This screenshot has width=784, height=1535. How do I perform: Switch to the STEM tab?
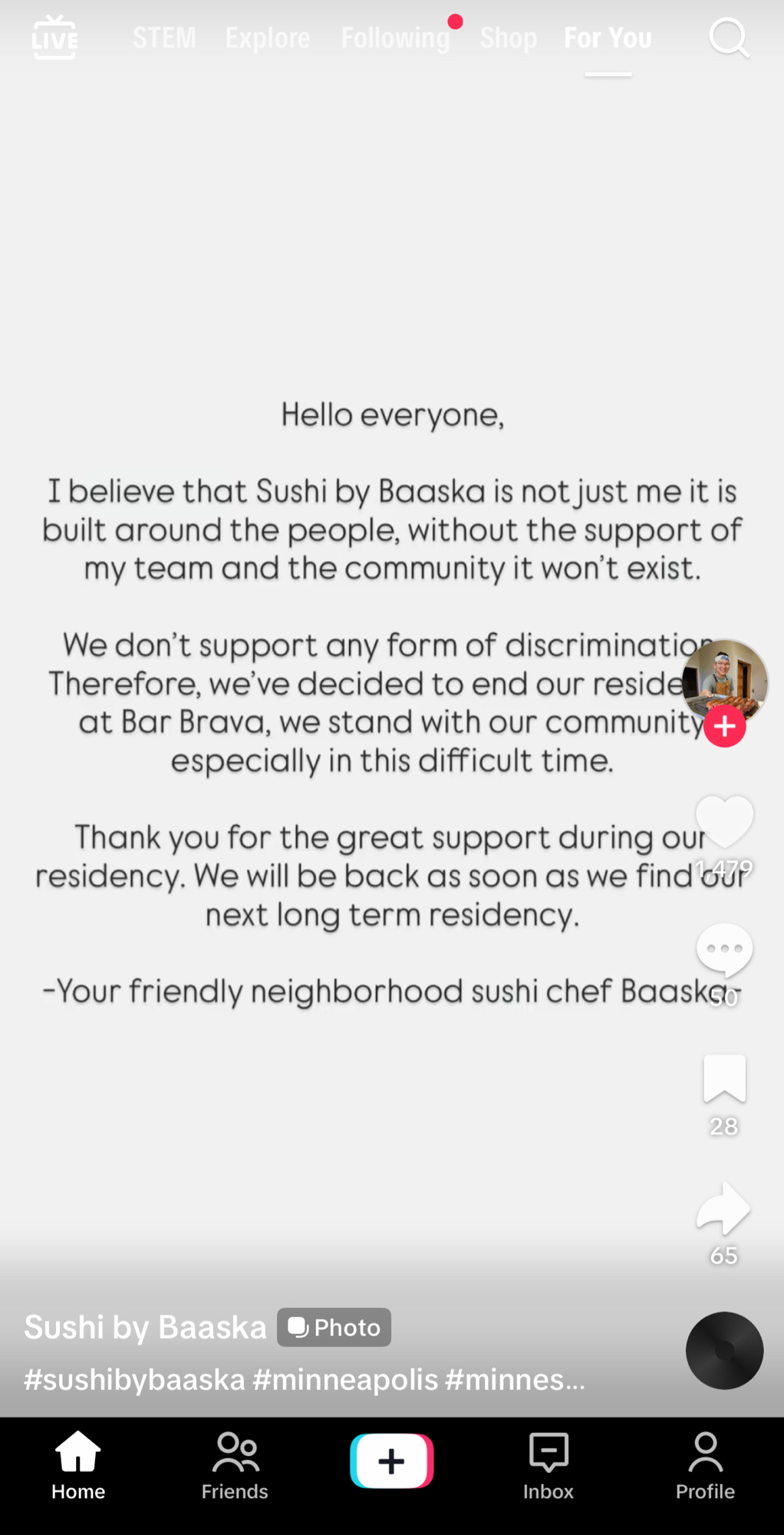[x=164, y=38]
